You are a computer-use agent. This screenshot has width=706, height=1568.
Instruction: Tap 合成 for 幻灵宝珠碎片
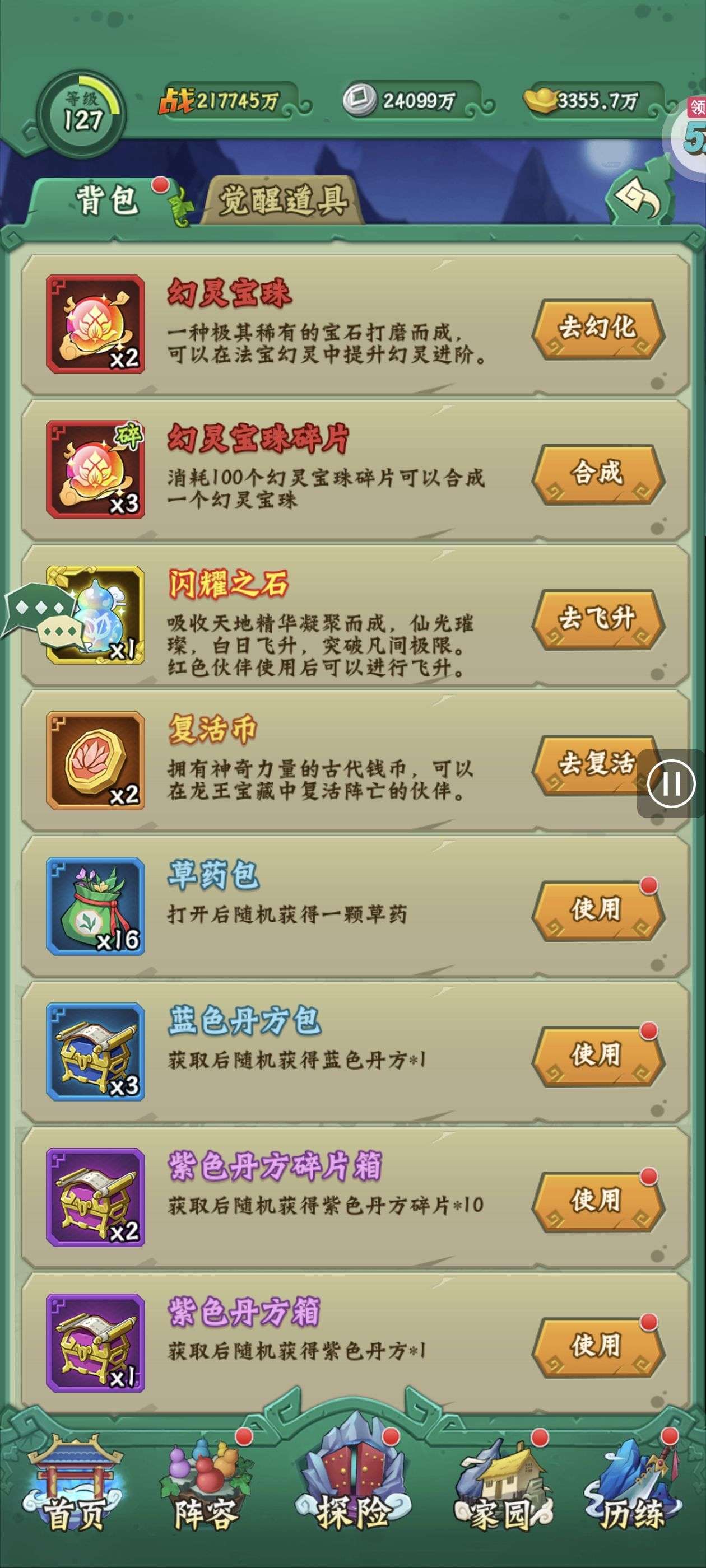click(597, 474)
